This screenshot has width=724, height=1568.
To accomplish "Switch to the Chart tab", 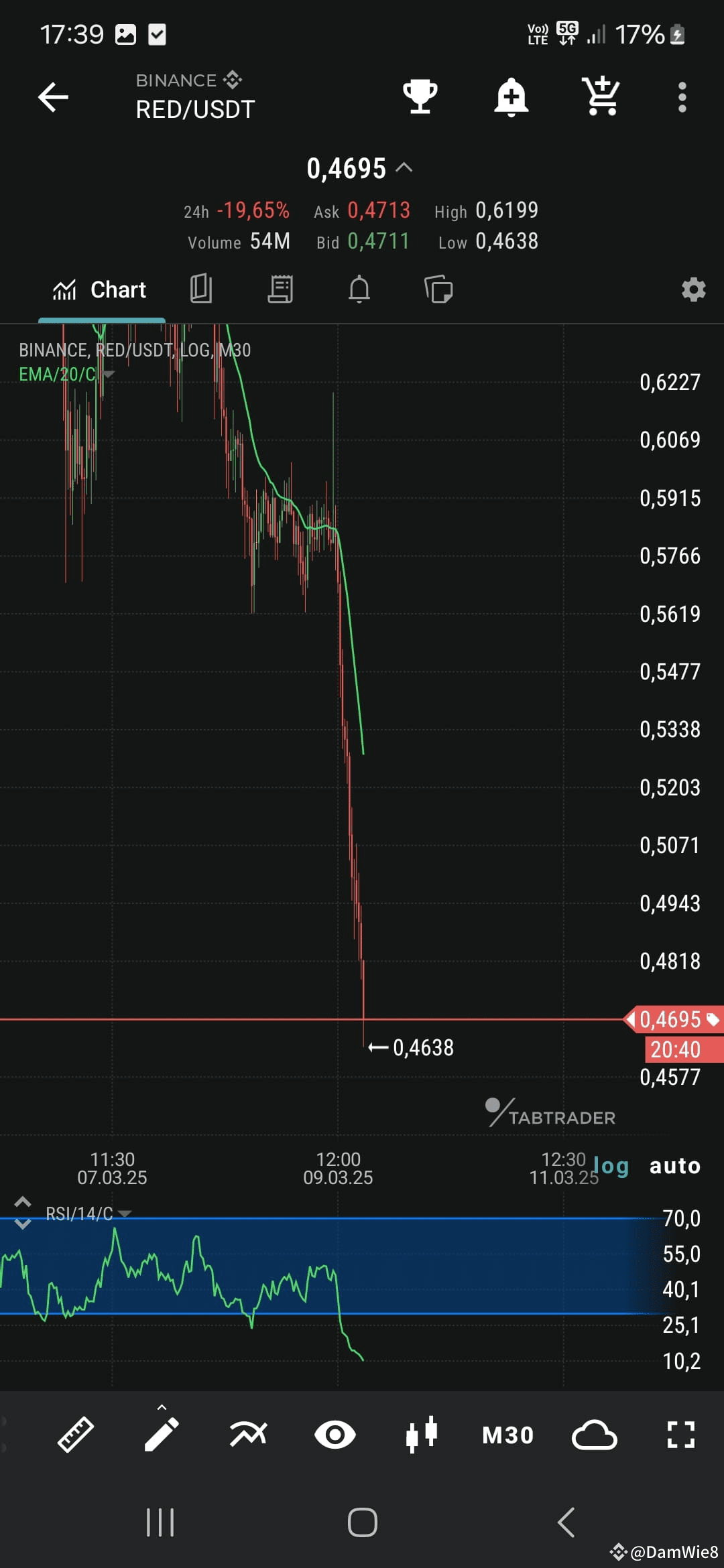I will click(101, 289).
